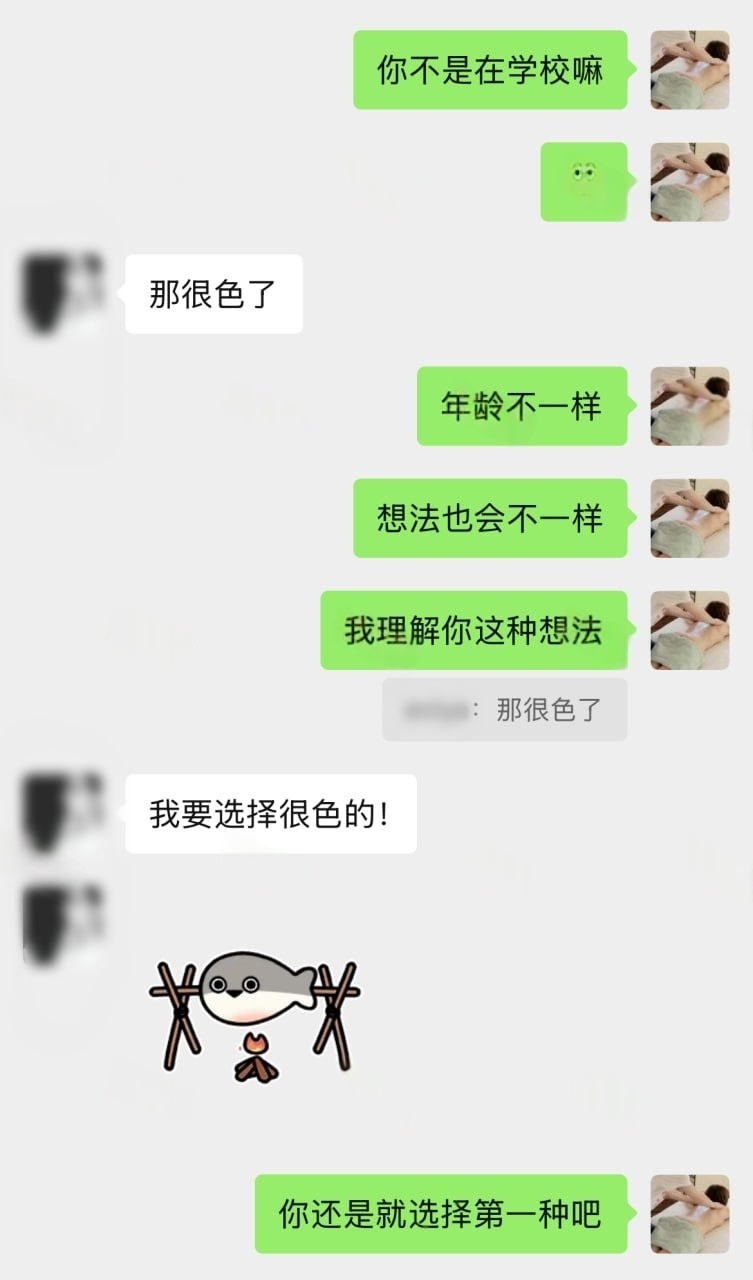Open the grilled fish sticker
The image size is (753, 1280).
point(254,1014)
